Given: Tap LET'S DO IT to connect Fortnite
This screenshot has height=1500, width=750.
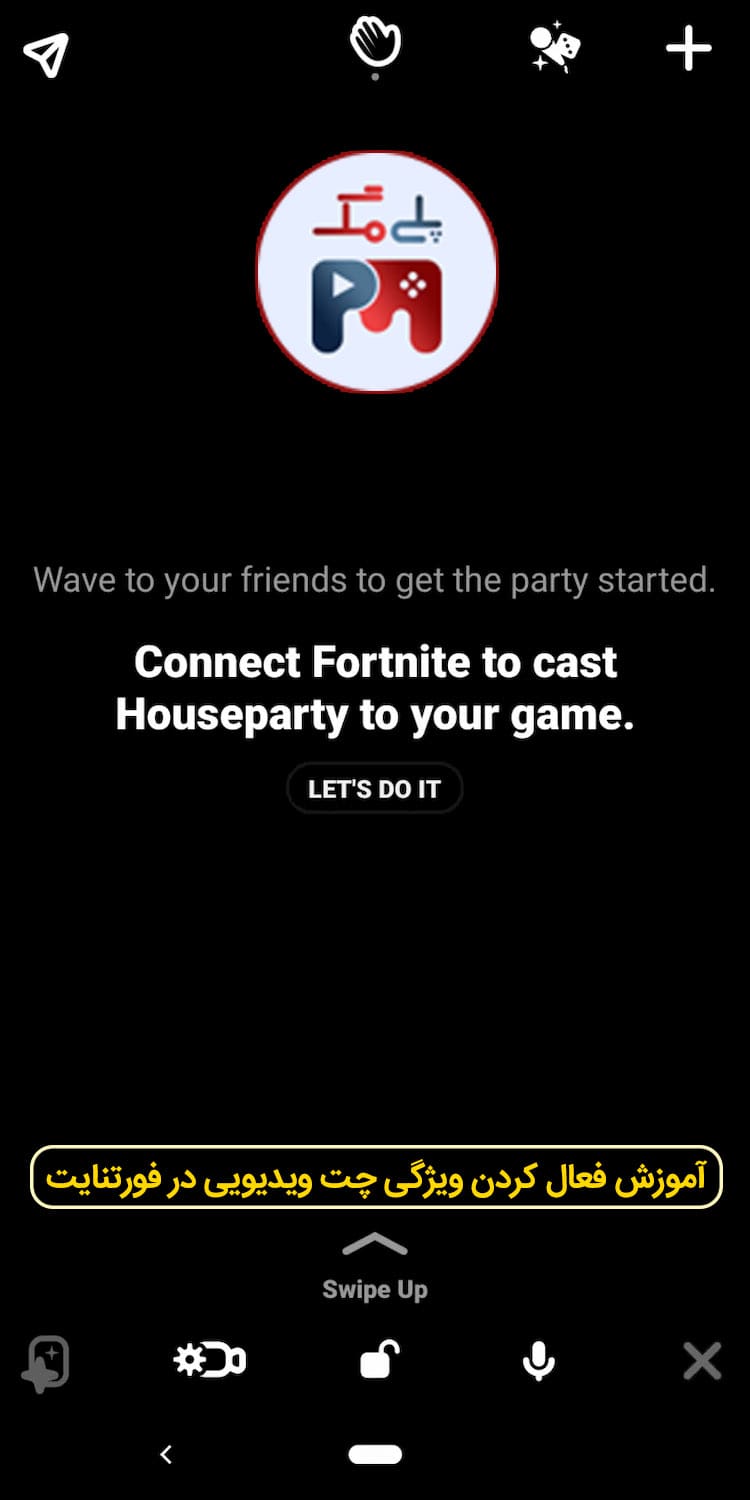Looking at the screenshot, I should coord(374,789).
